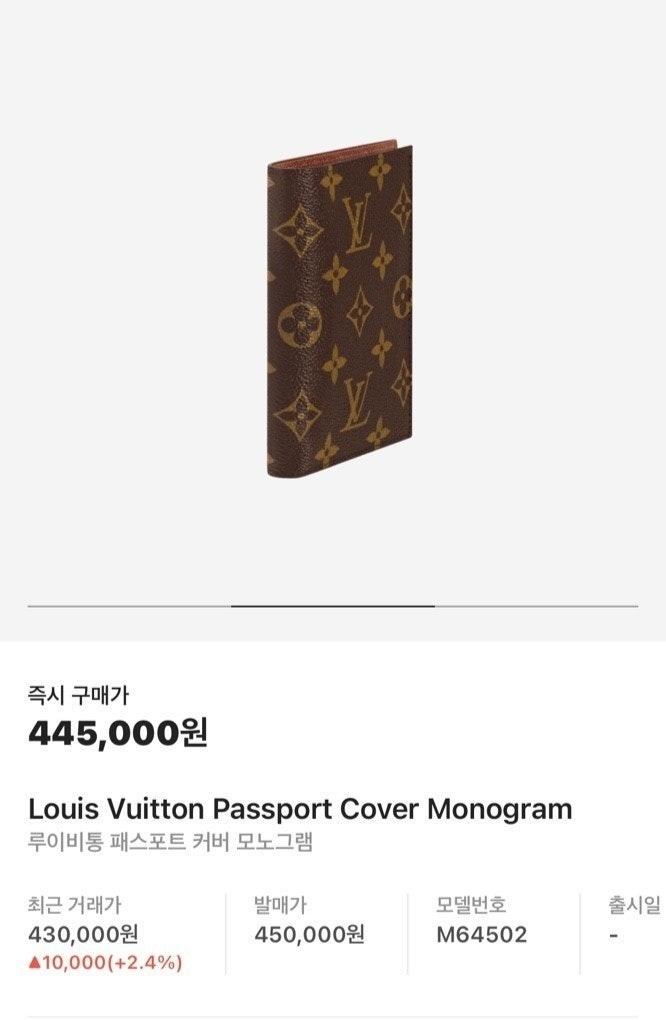Select the first segment of the image page indicator
The width and height of the screenshot is (666, 1020).
point(129,606)
